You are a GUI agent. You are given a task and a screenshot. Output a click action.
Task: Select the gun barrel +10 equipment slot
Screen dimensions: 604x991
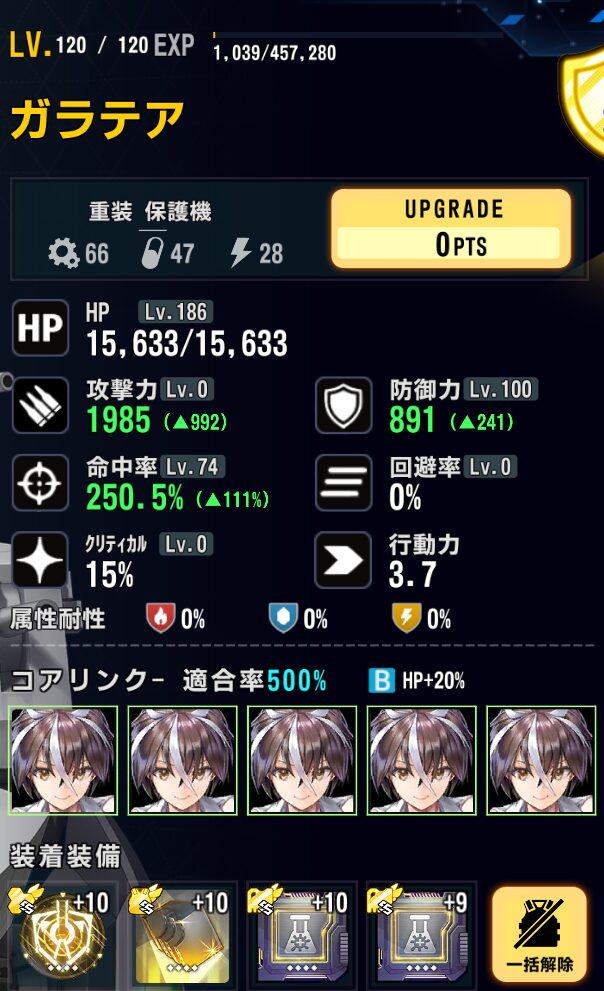[x=184, y=937]
